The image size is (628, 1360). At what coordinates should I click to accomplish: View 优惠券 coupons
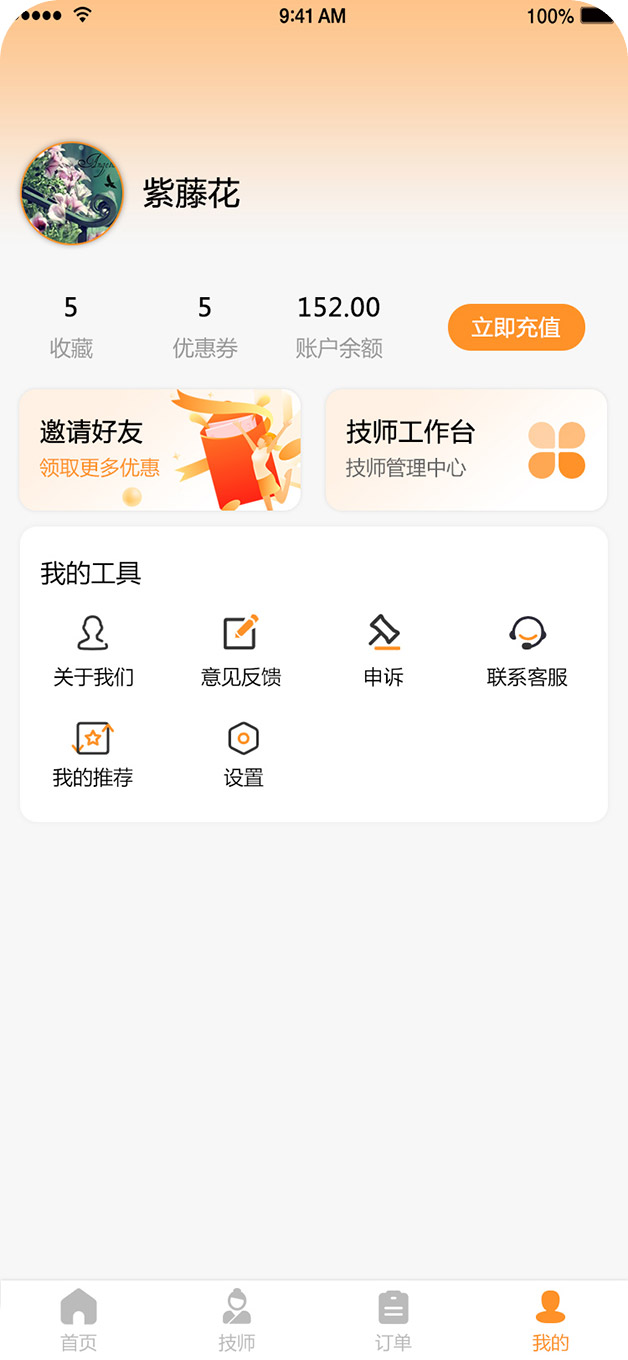tap(205, 326)
